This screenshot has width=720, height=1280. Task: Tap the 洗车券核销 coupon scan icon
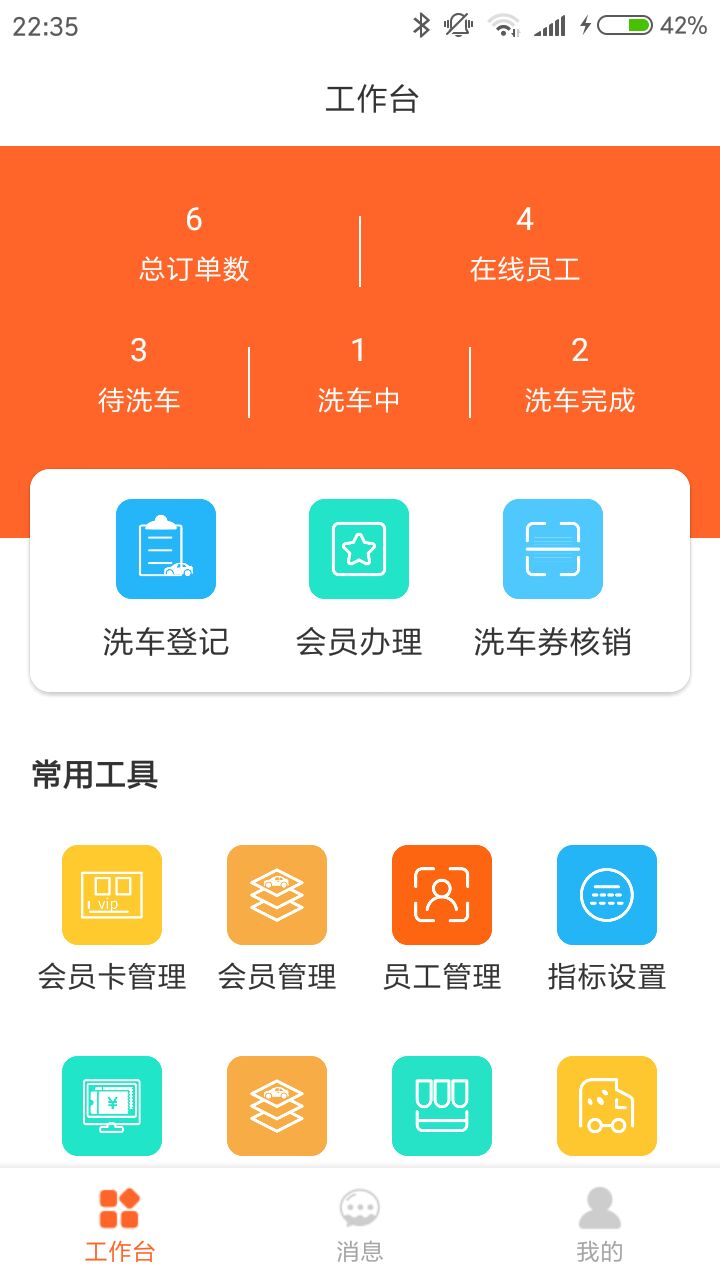click(551, 548)
